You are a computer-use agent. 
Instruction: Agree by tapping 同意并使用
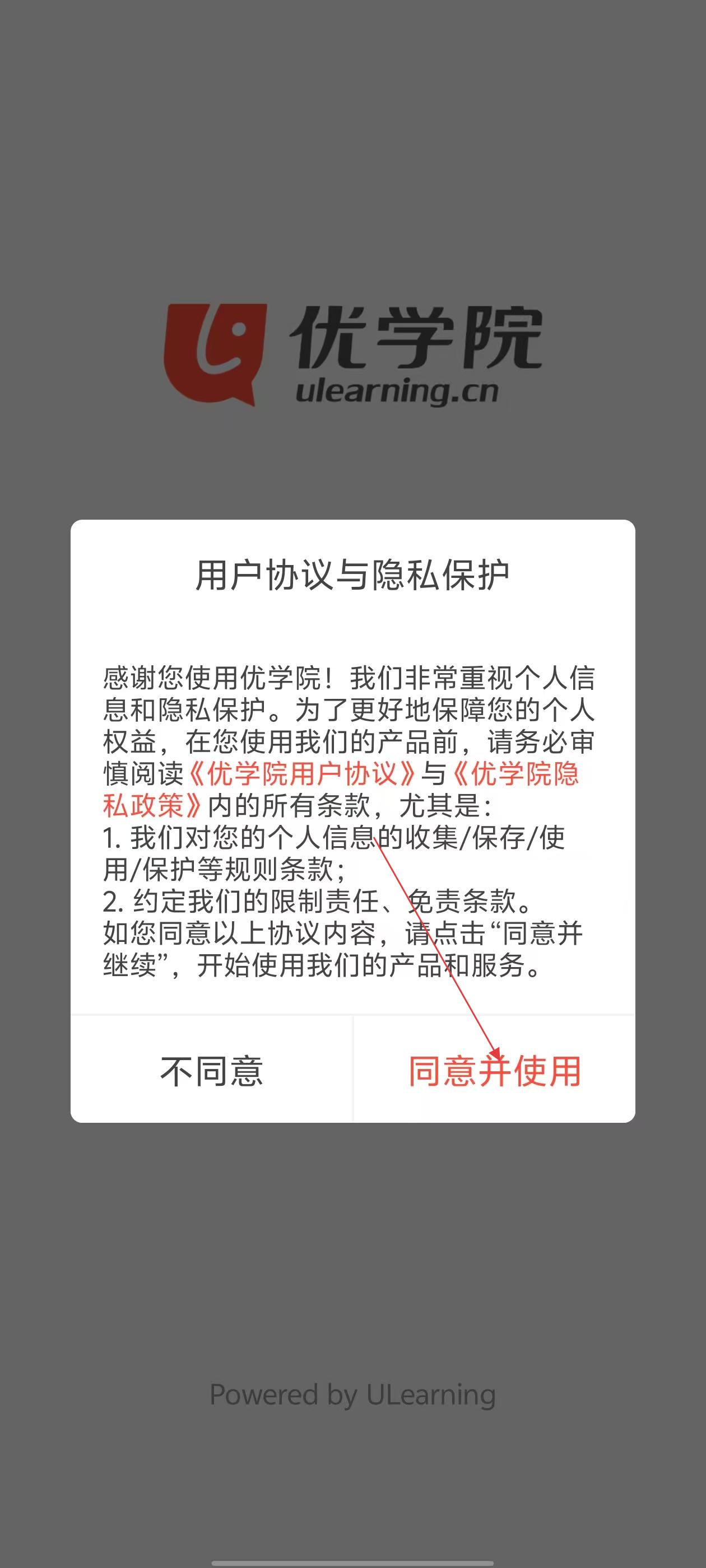(x=494, y=1071)
